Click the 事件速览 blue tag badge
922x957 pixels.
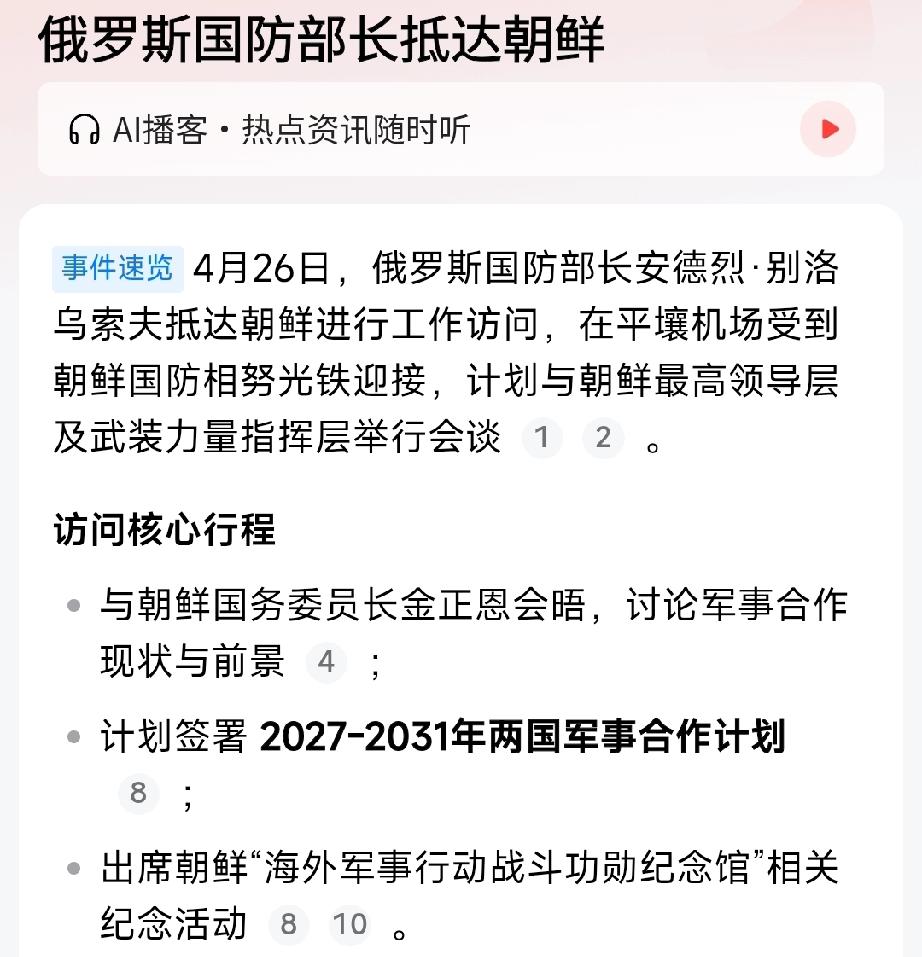click(117, 267)
